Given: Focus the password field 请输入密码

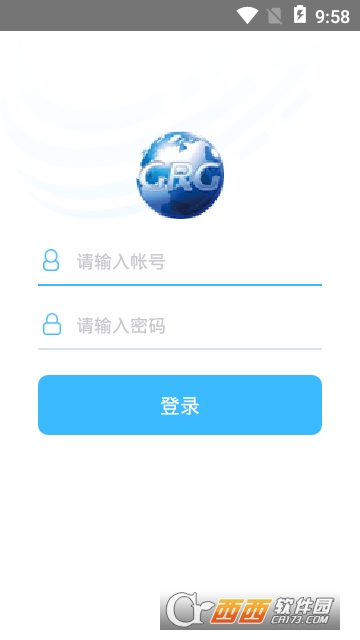Looking at the screenshot, I should [x=180, y=325].
